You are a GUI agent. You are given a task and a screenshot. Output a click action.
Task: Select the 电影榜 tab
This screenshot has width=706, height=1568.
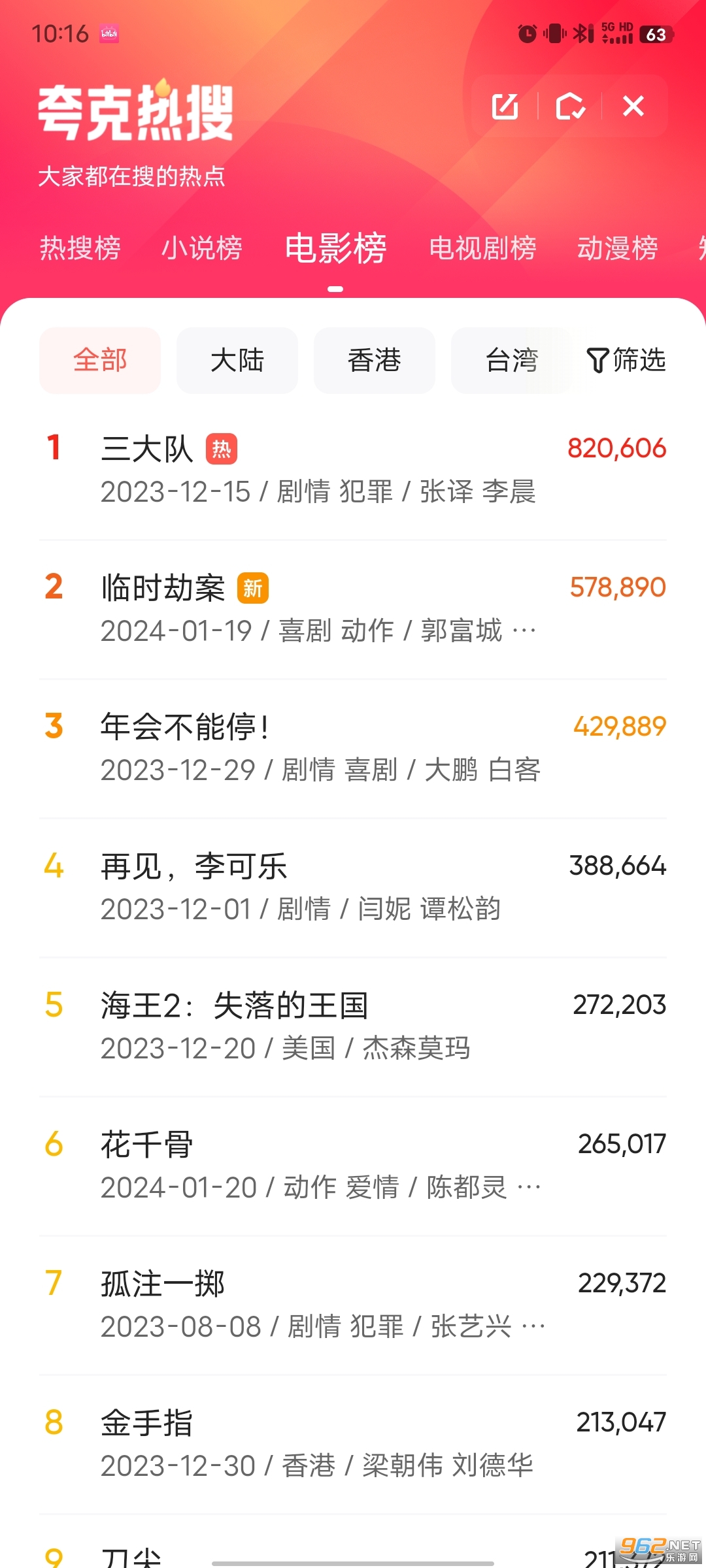coord(335,248)
